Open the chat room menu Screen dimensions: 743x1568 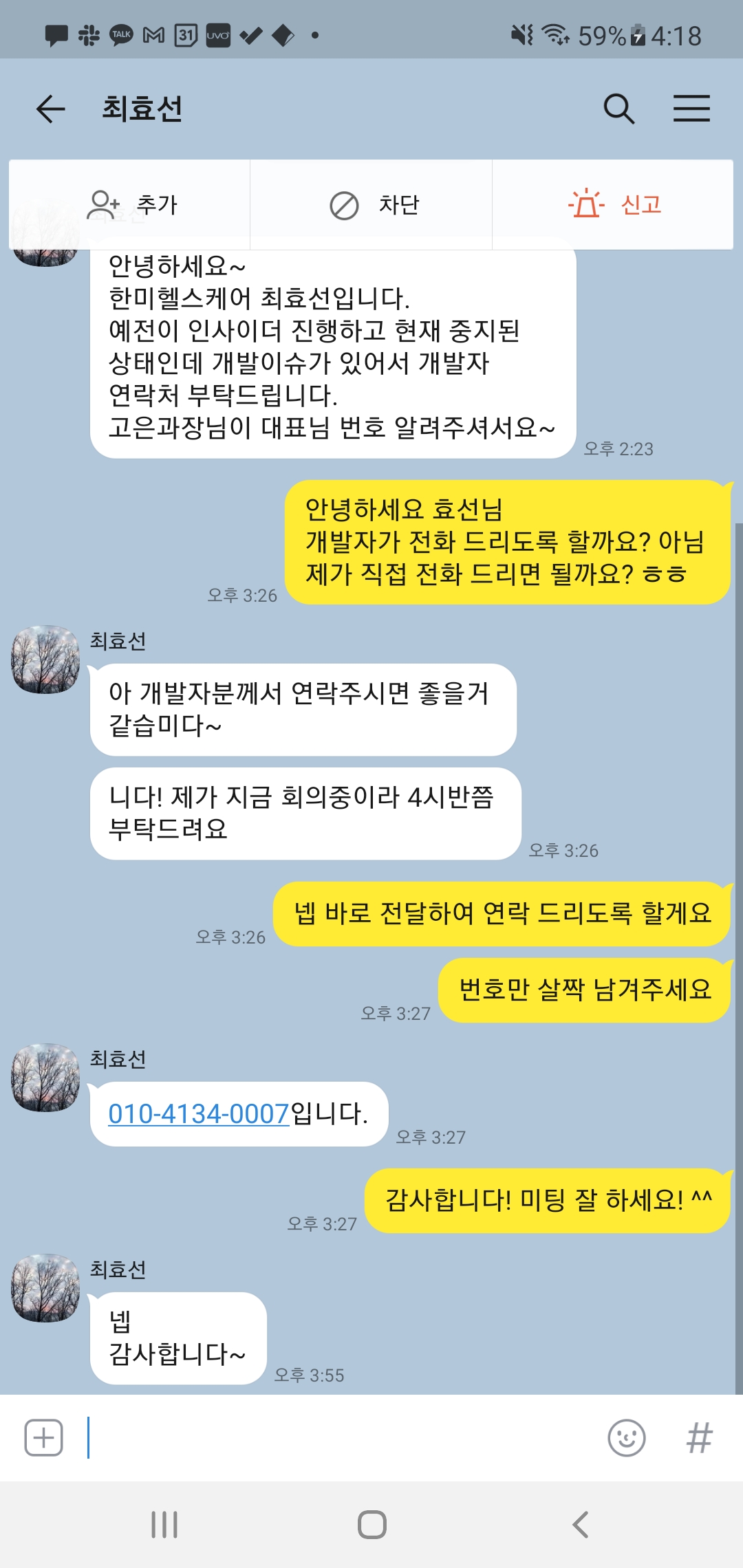tap(691, 109)
